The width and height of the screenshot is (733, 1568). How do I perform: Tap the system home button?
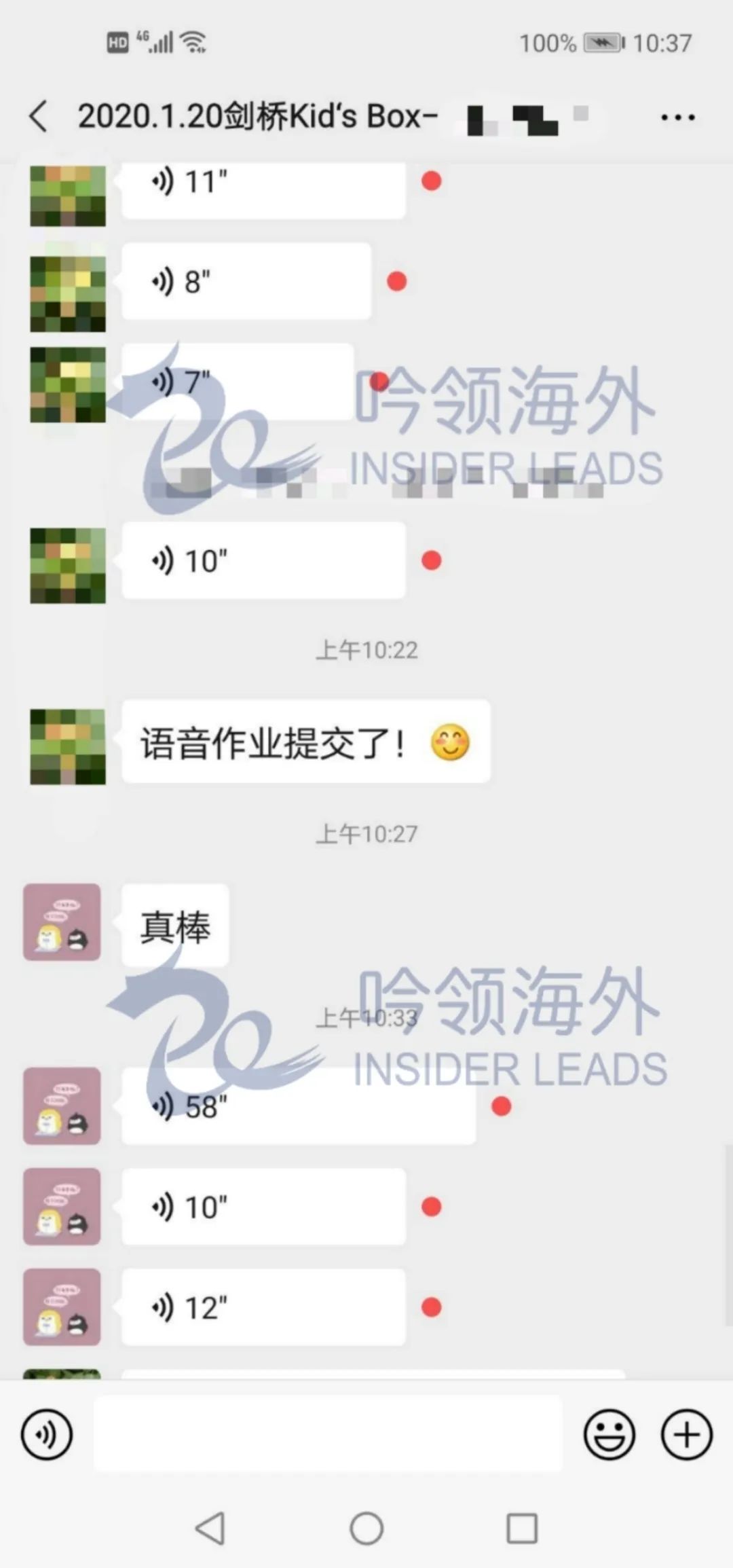366,1529
